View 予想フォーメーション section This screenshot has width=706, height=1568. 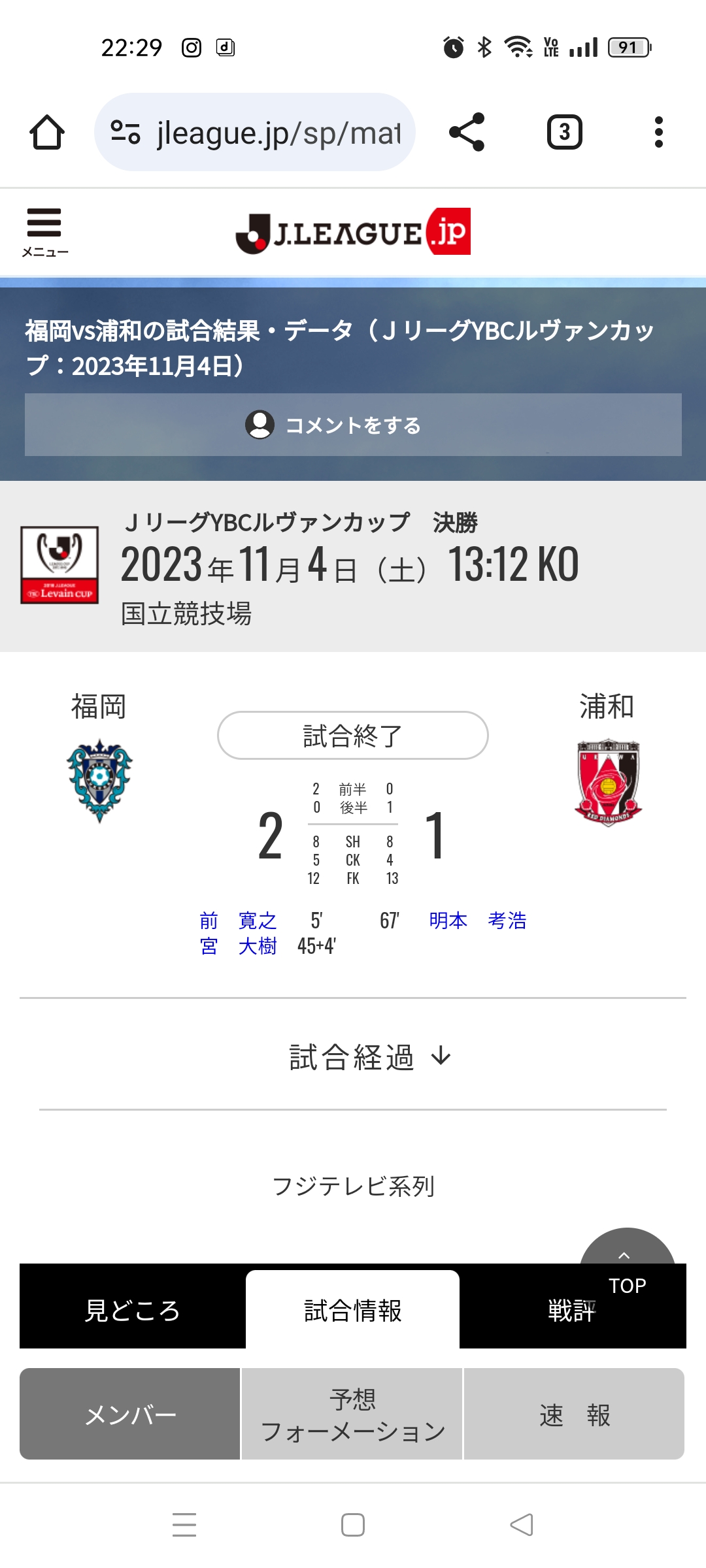[x=352, y=1414]
